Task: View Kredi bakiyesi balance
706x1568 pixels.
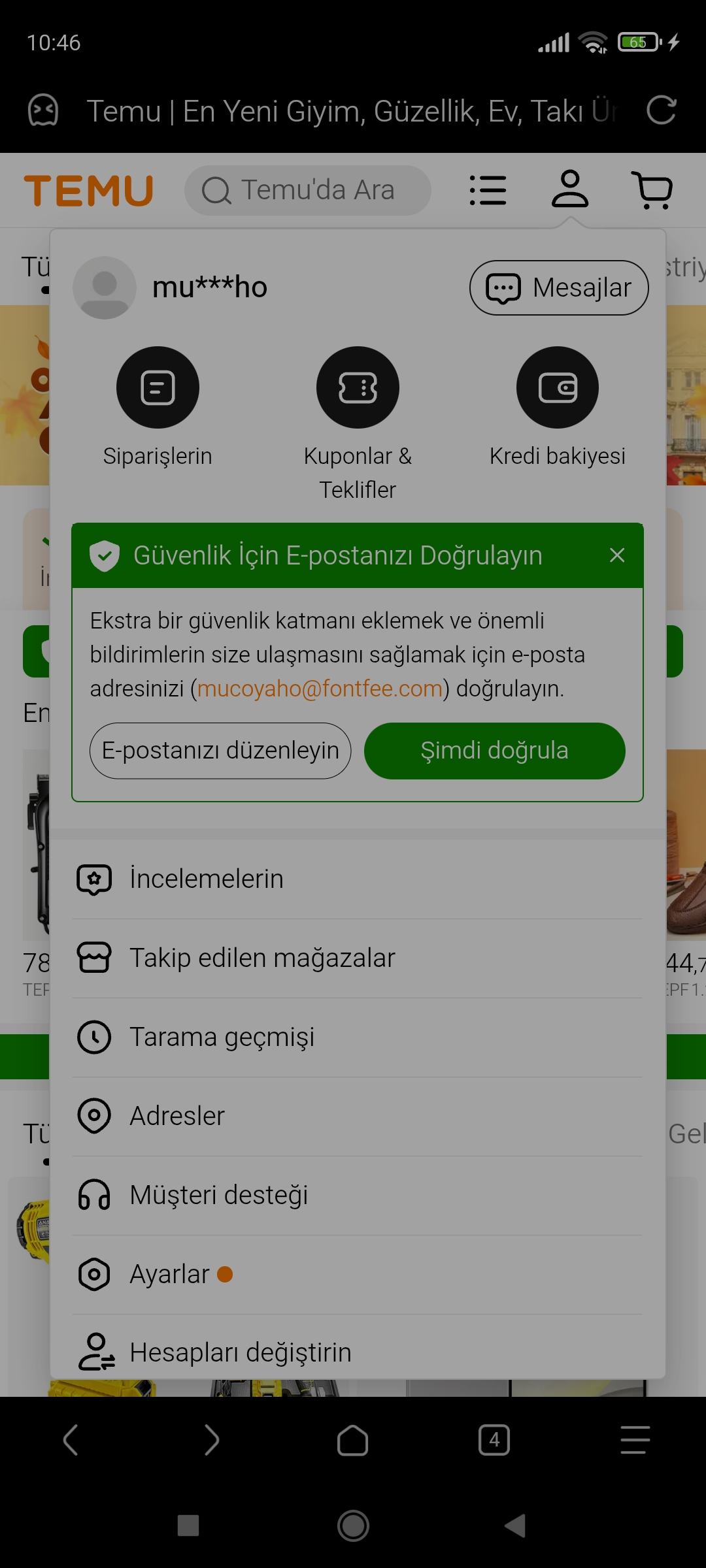Action: (558, 405)
